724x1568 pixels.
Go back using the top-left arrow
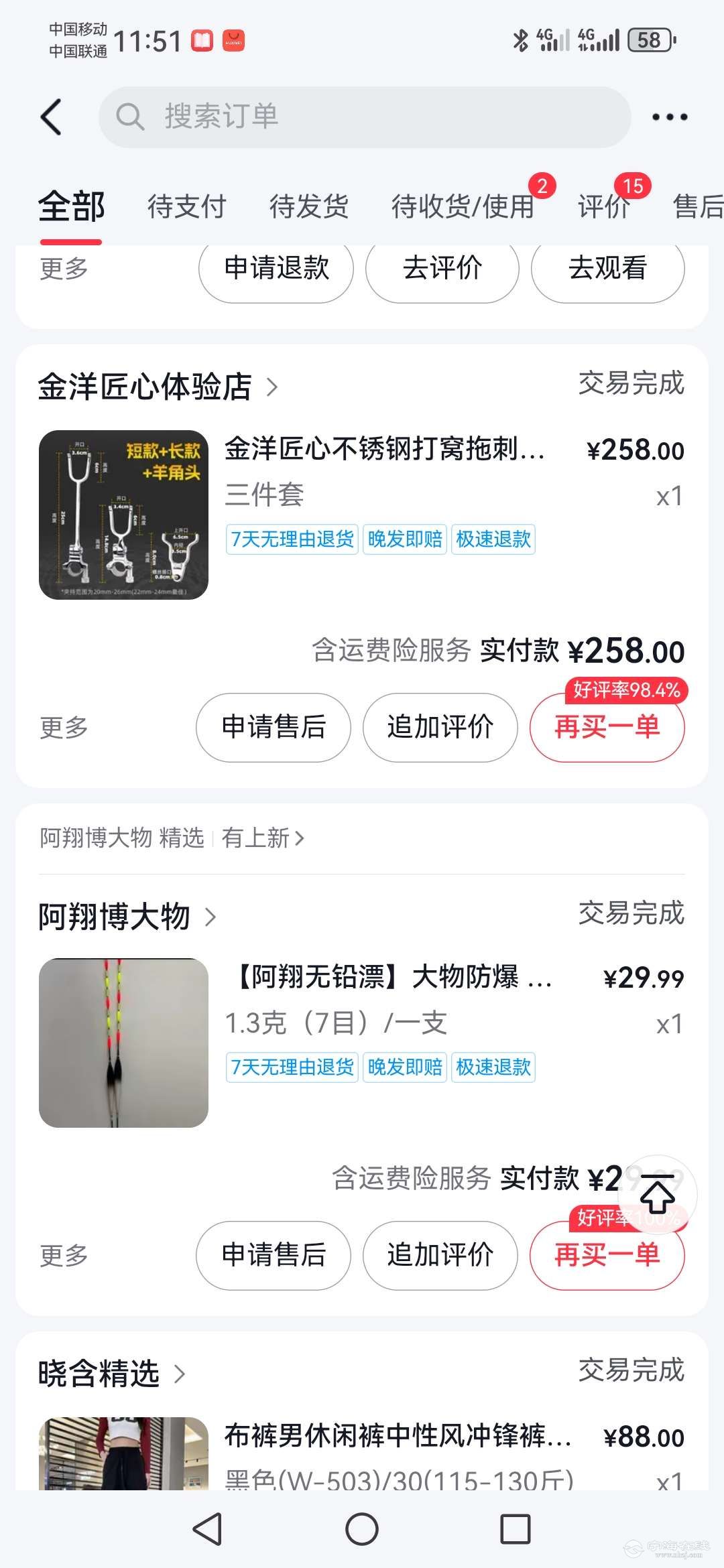52,117
